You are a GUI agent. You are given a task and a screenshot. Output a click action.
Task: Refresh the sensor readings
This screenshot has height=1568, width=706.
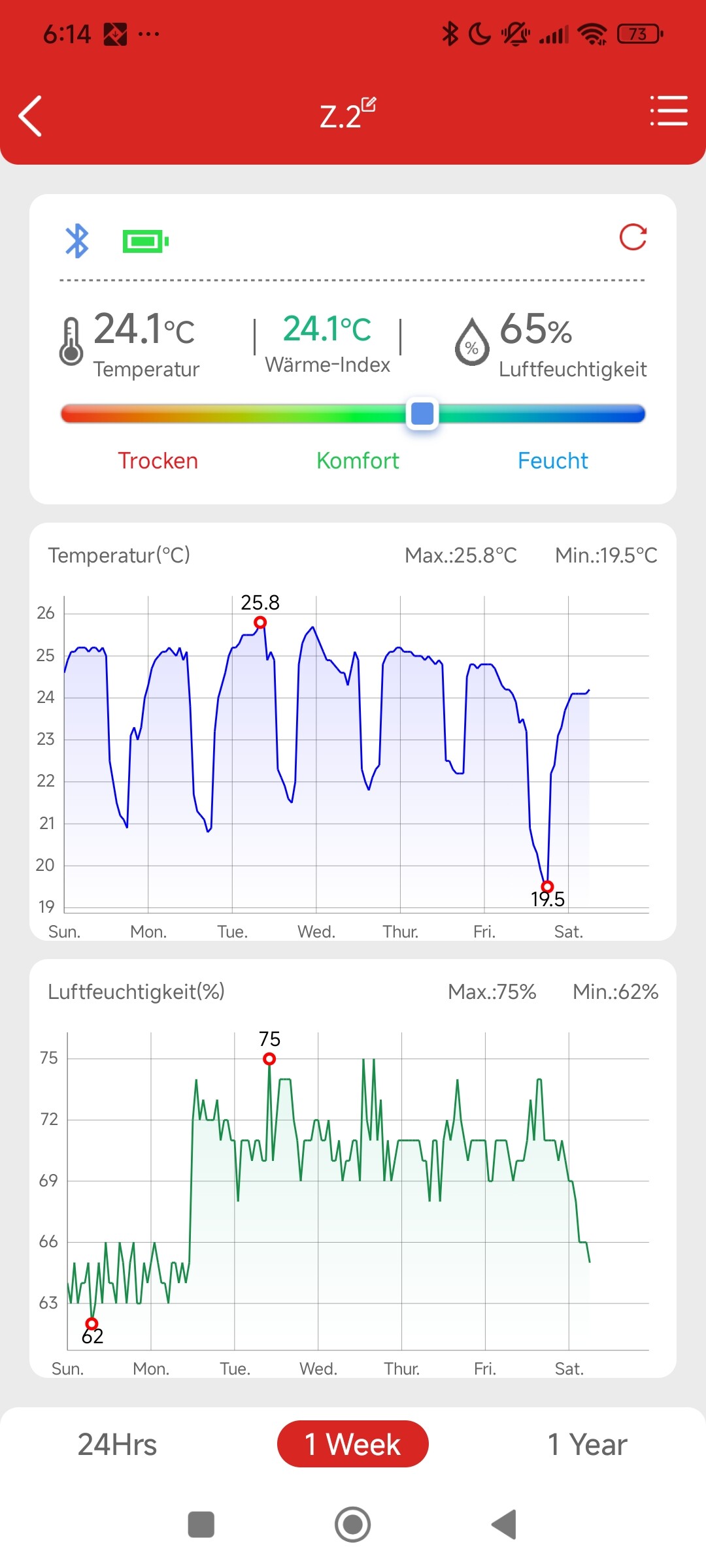click(x=633, y=237)
